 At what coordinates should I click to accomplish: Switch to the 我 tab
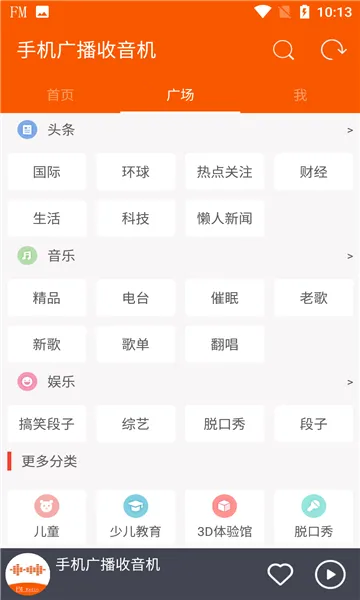coord(300,95)
